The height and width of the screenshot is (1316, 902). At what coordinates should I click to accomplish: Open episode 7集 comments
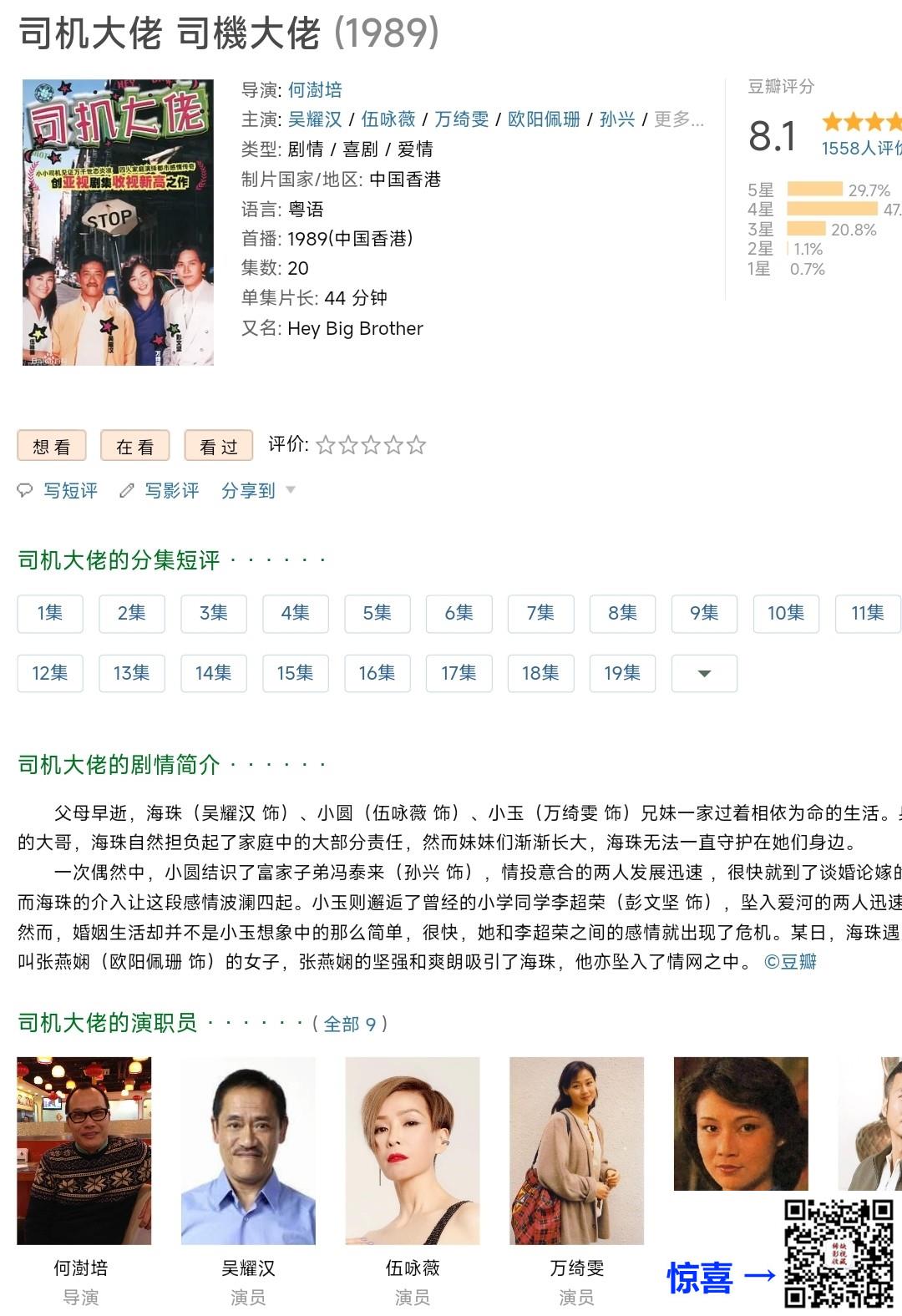pyautogui.click(x=540, y=613)
